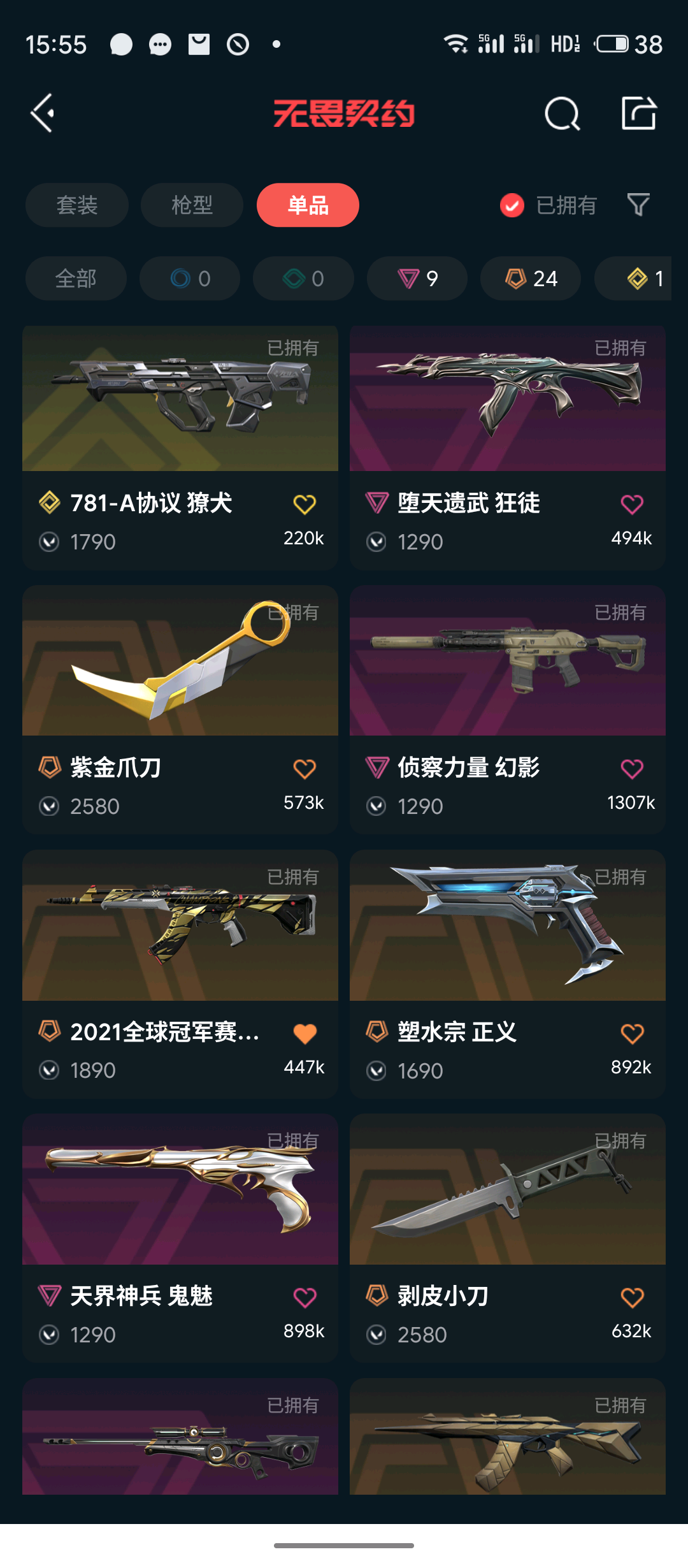Share this page via the share icon
Image resolution: width=688 pixels, height=1568 pixels.
click(638, 113)
